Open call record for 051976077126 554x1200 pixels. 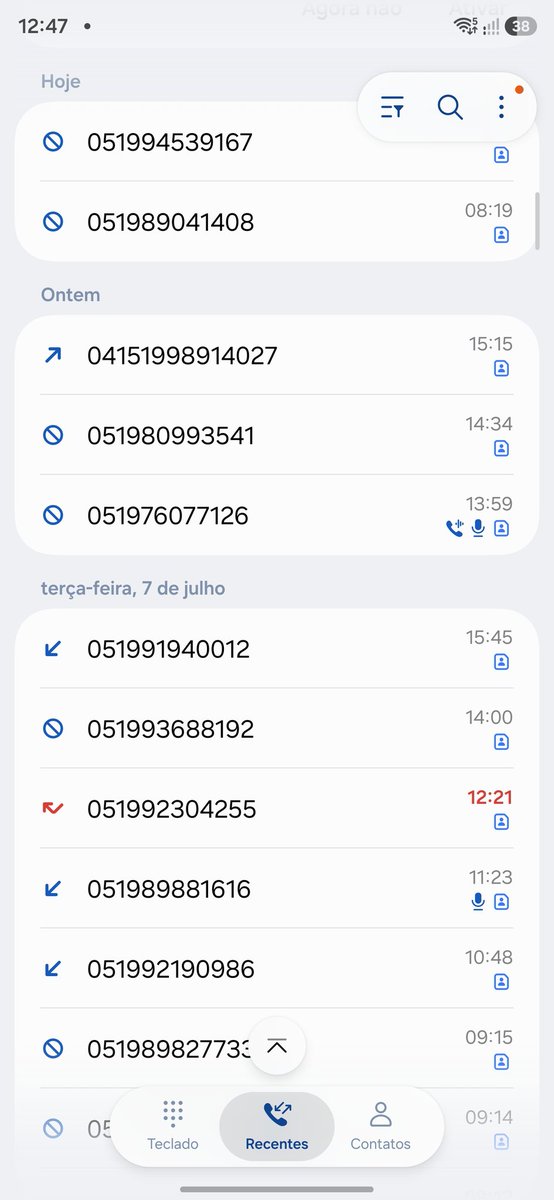tap(277, 516)
